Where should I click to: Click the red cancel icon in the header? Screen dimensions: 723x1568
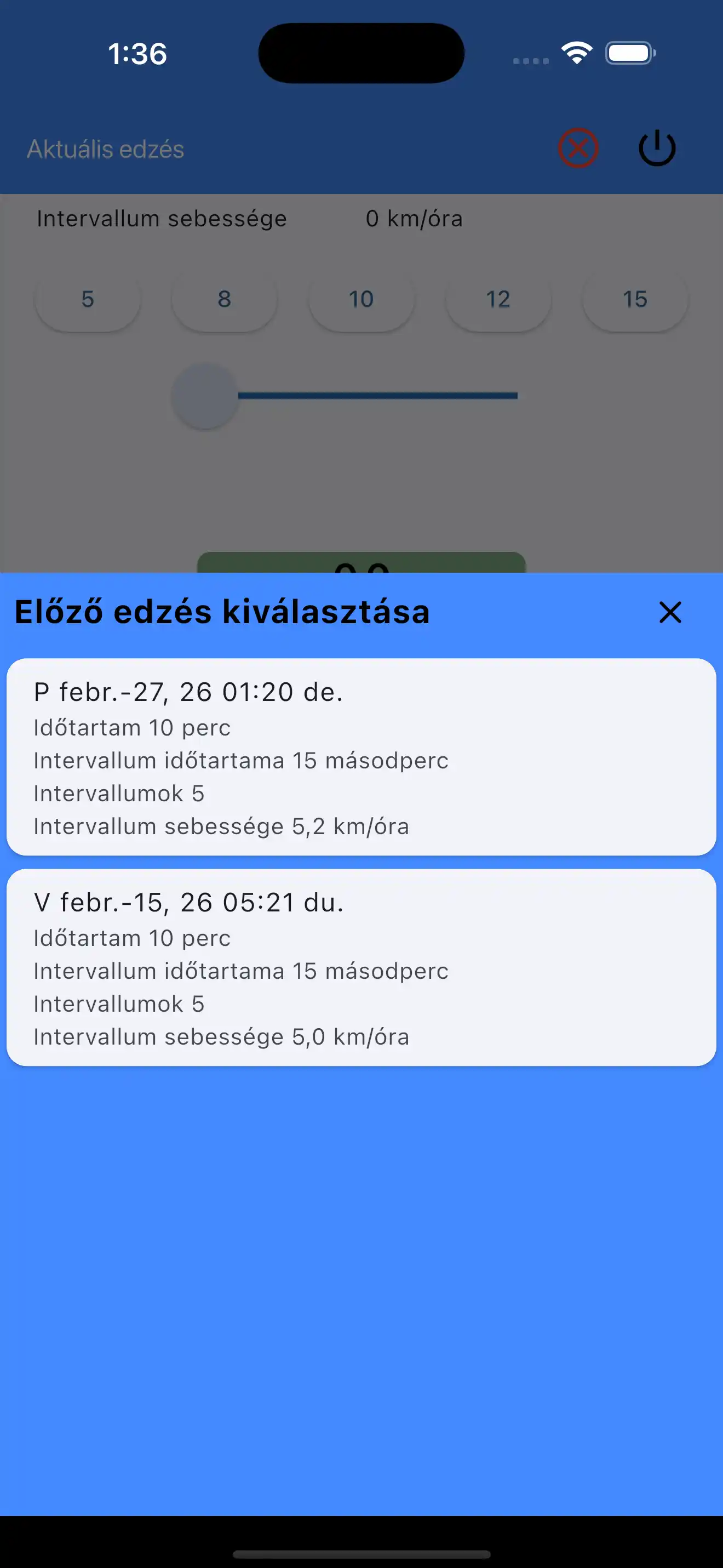[577, 148]
